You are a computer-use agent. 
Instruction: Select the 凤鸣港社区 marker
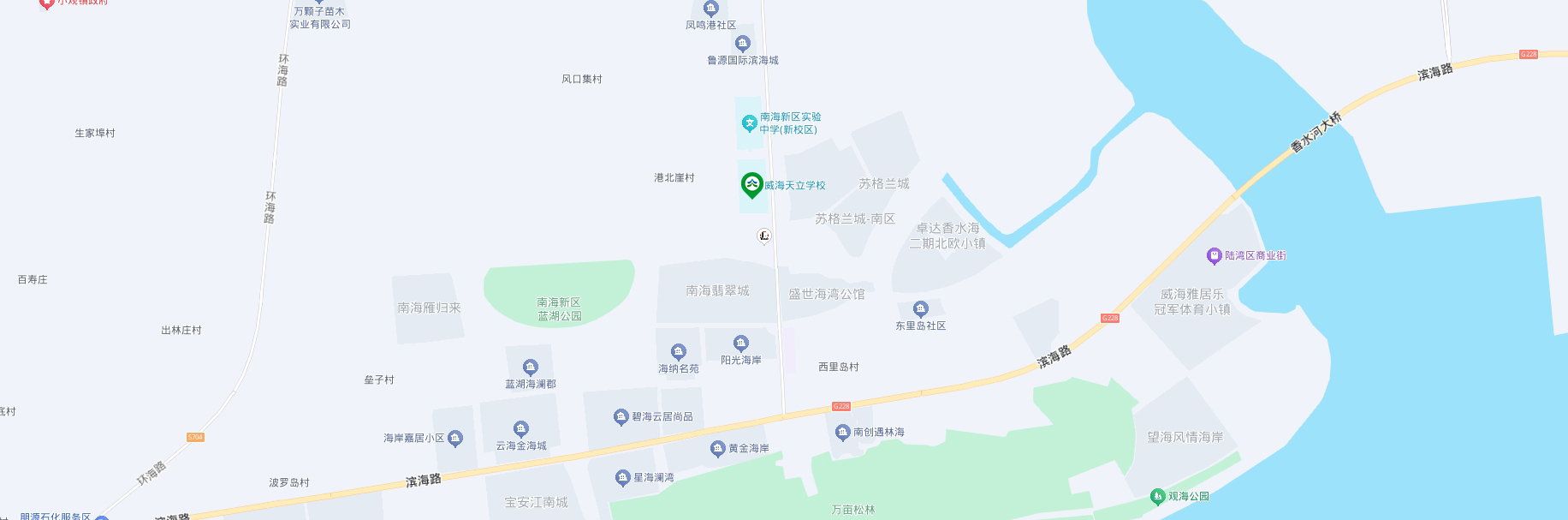[x=710, y=9]
